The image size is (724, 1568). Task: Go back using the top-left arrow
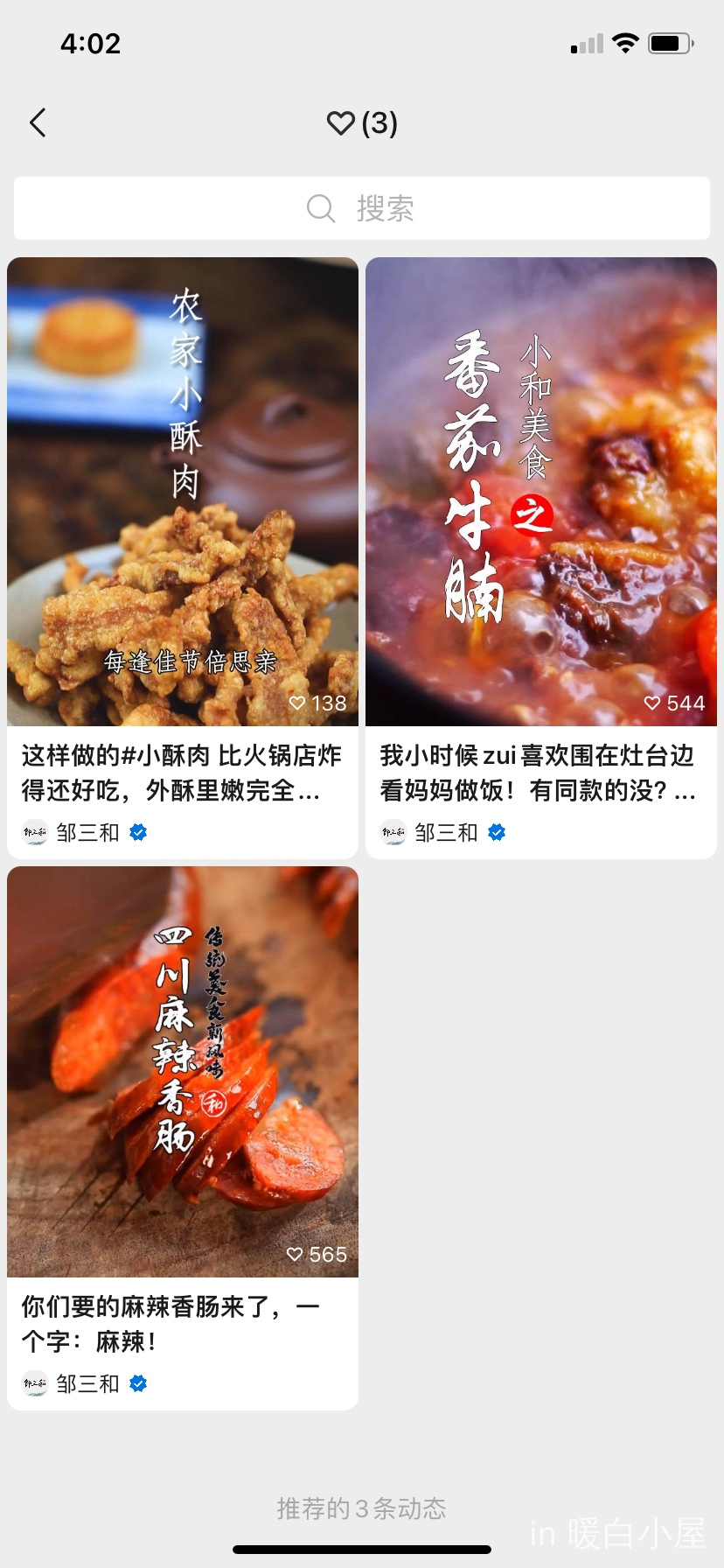pyautogui.click(x=38, y=123)
